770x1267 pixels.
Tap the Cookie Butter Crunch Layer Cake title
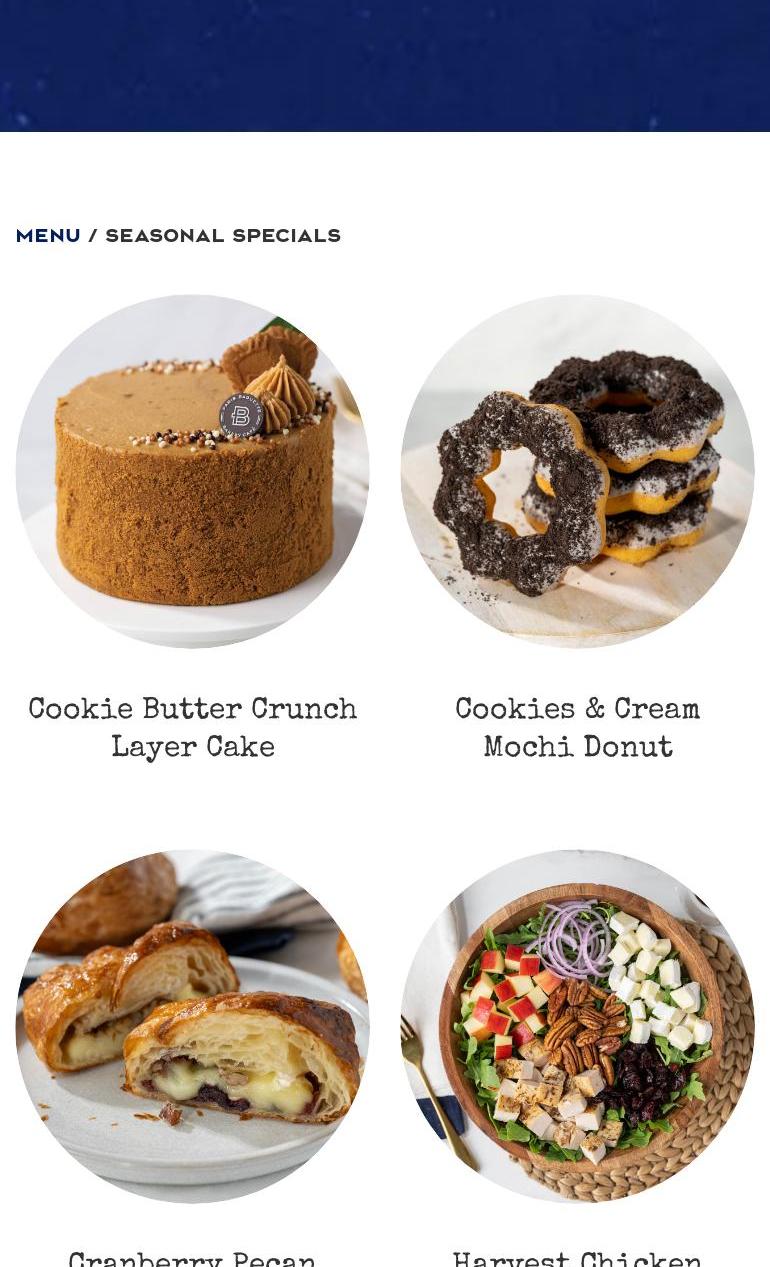tap(192, 729)
